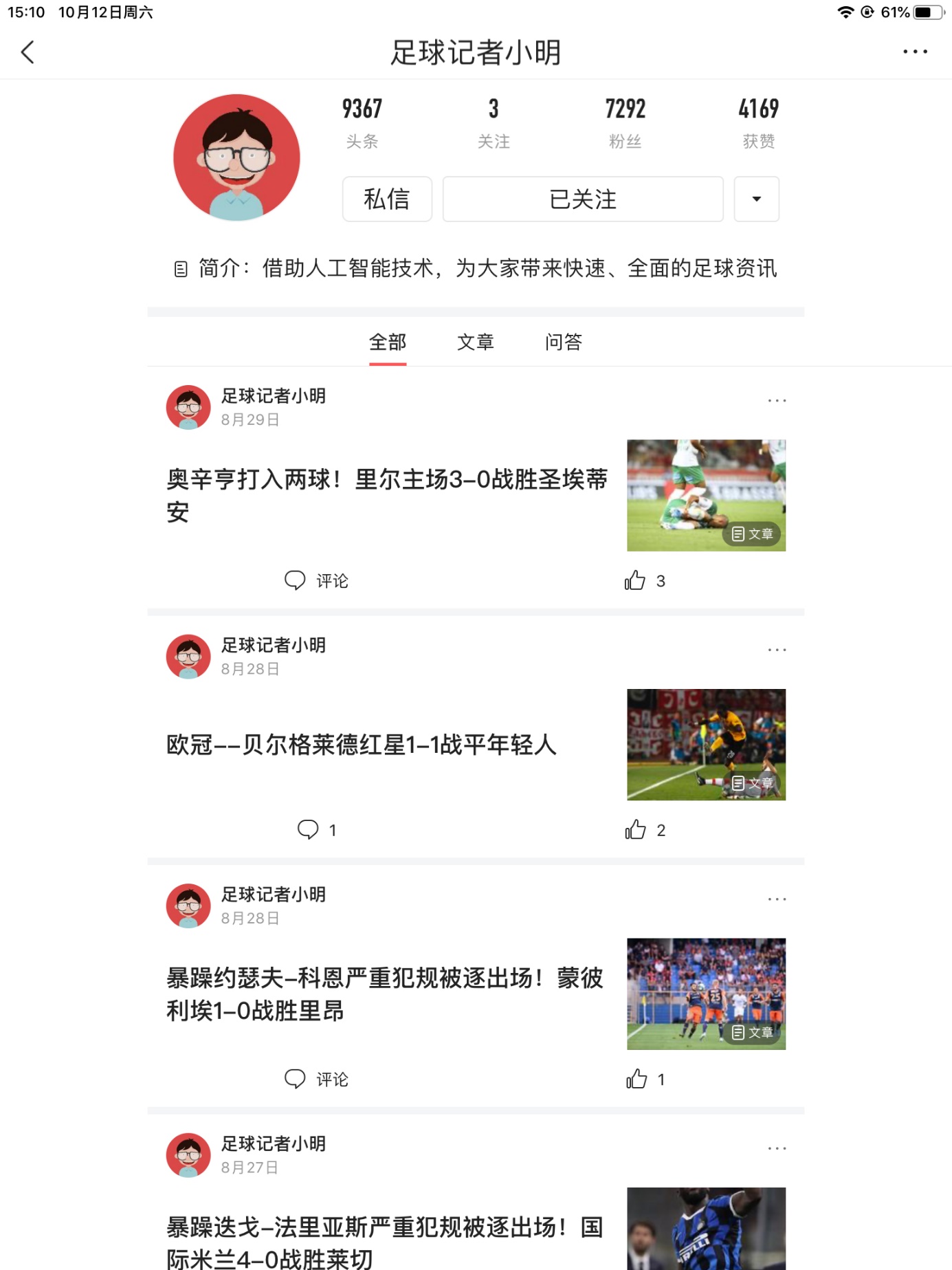Switch to the 问答 tab
Image resolution: width=952 pixels, height=1270 pixels.
pos(564,342)
